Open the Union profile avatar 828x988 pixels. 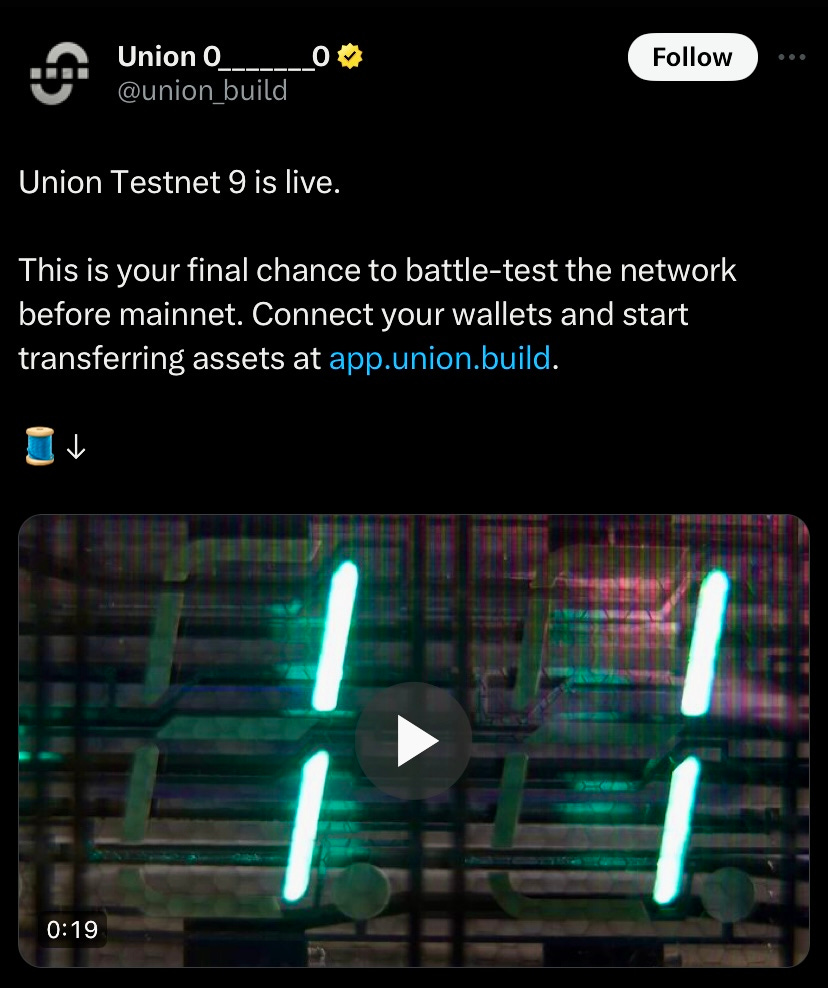(x=60, y=73)
